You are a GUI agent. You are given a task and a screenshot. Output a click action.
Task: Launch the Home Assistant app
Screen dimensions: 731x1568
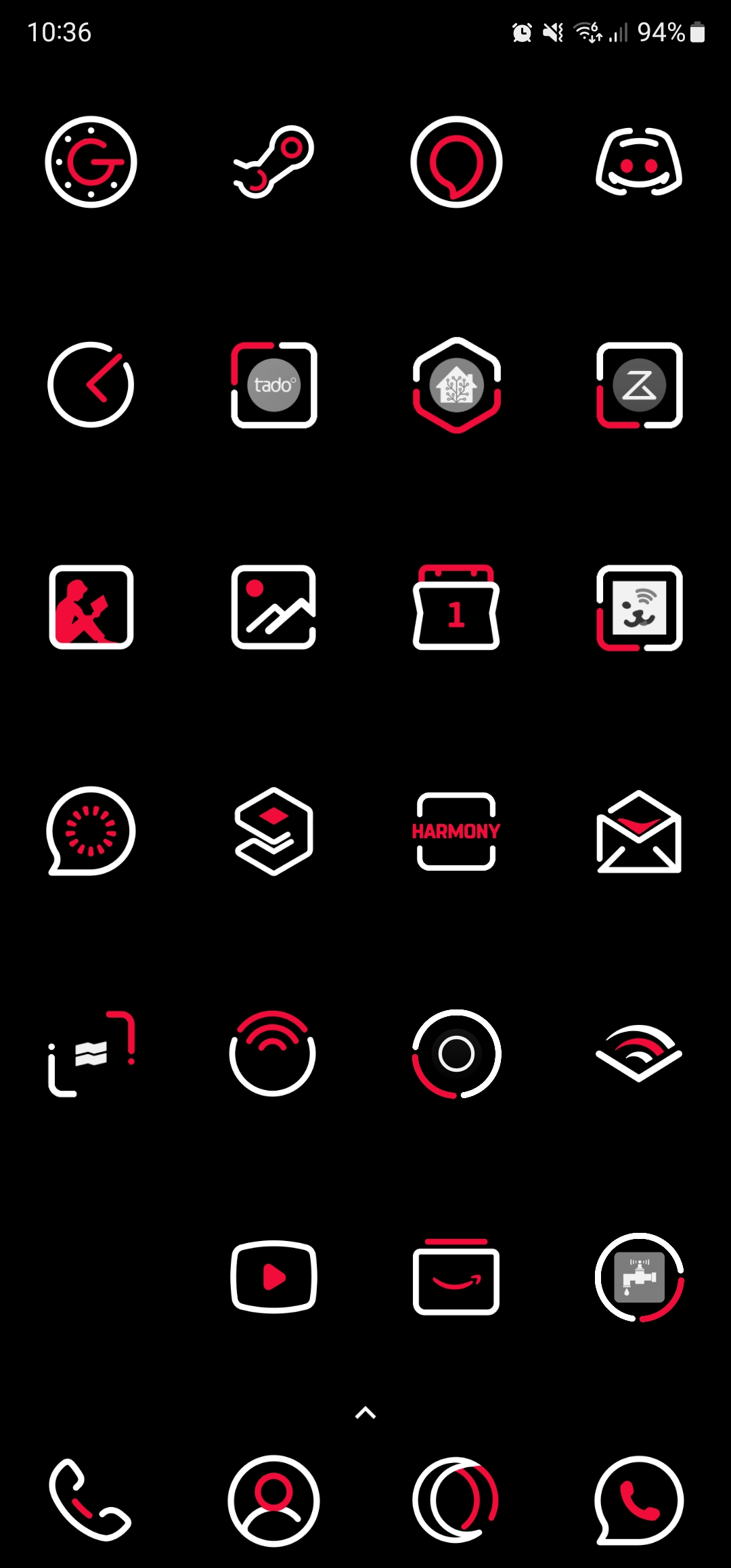(x=456, y=385)
